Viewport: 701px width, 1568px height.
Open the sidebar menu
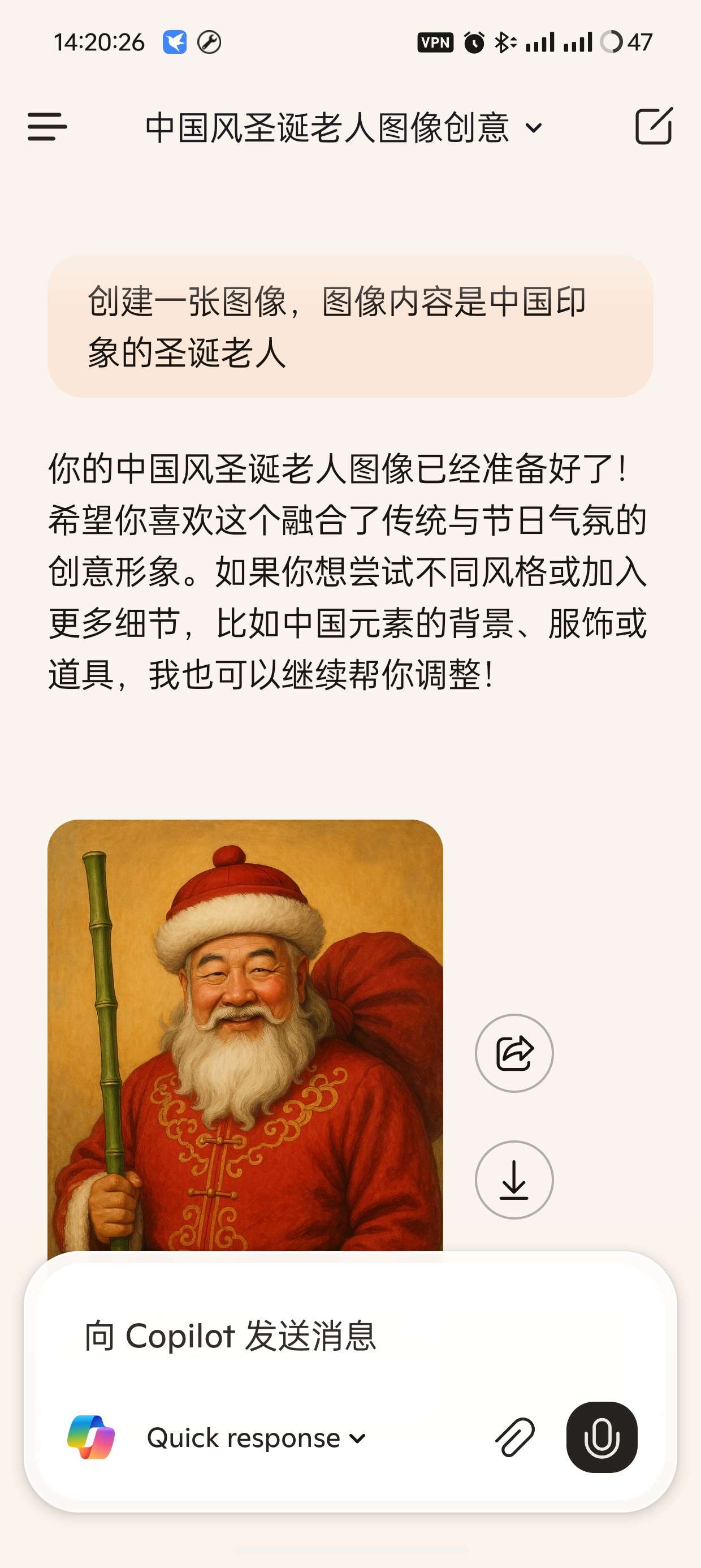click(x=47, y=127)
